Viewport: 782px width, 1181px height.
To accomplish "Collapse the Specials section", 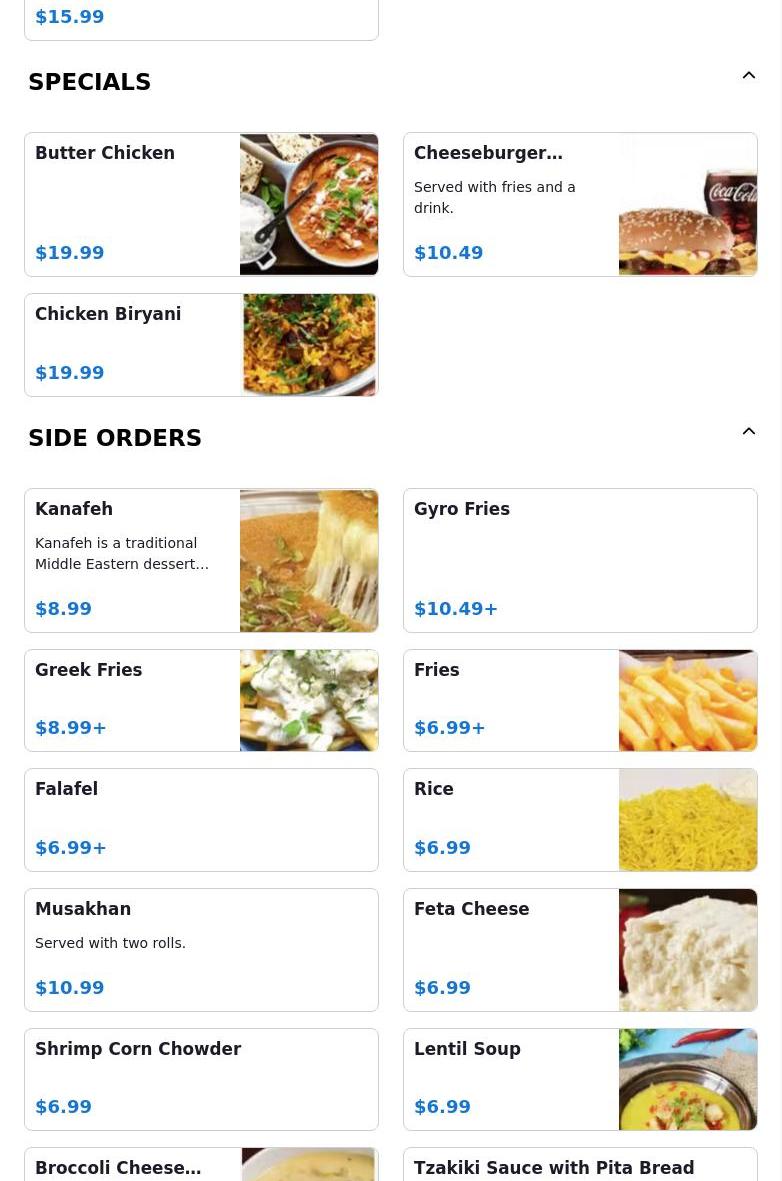I will coord(748,76).
